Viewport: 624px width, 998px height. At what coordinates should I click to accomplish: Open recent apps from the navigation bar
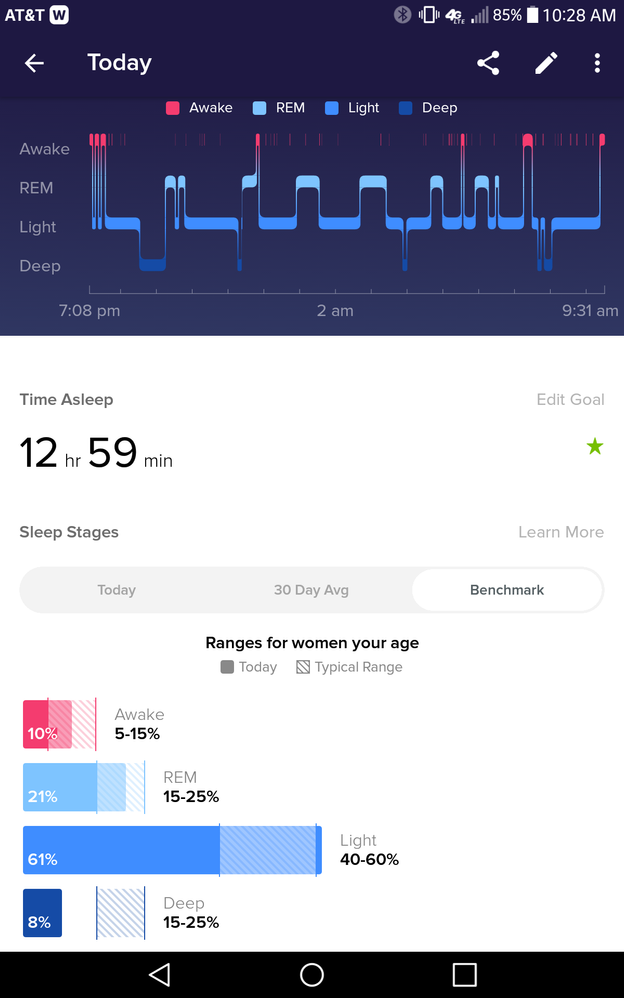click(x=464, y=974)
